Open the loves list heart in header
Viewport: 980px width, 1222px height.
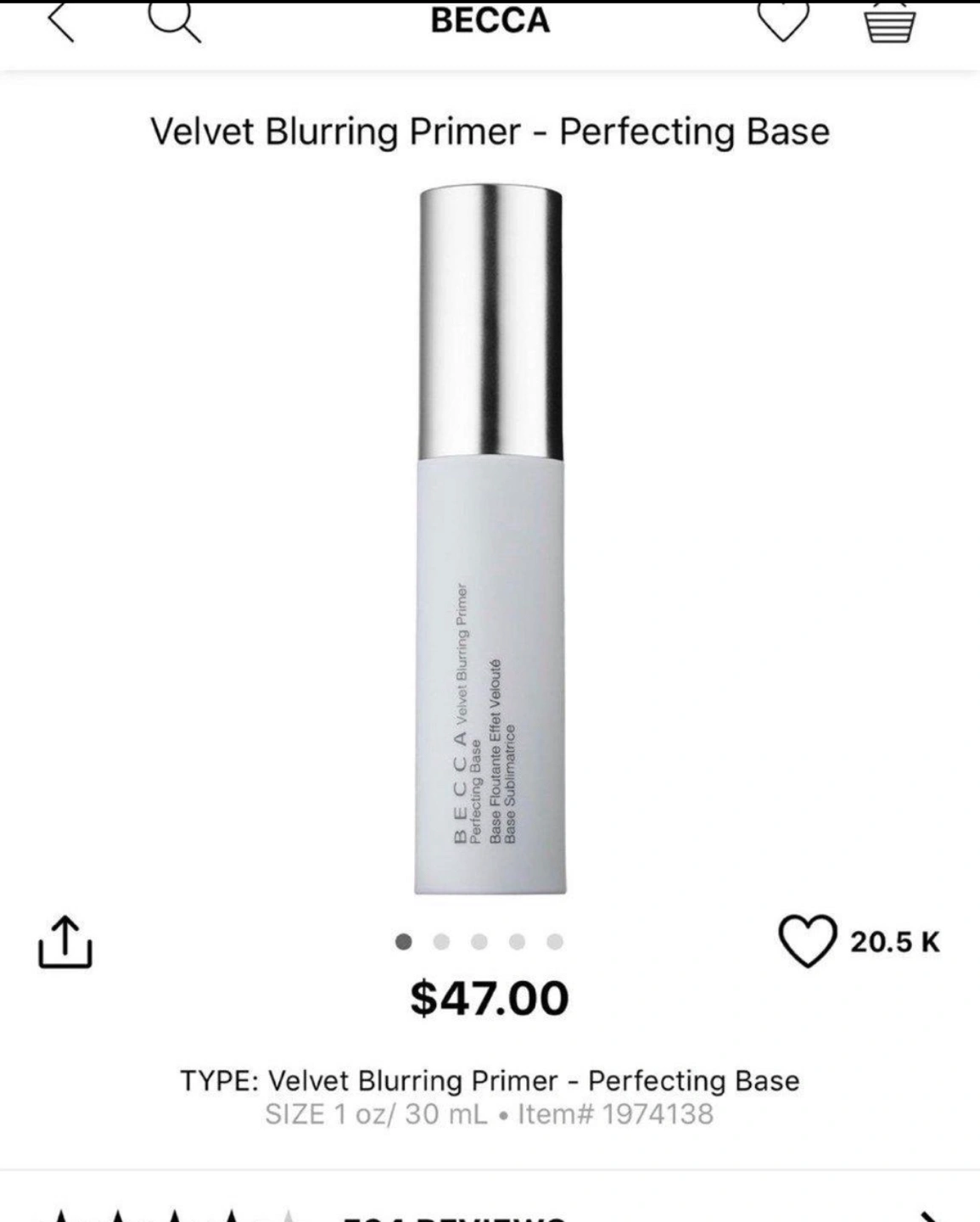[782, 20]
